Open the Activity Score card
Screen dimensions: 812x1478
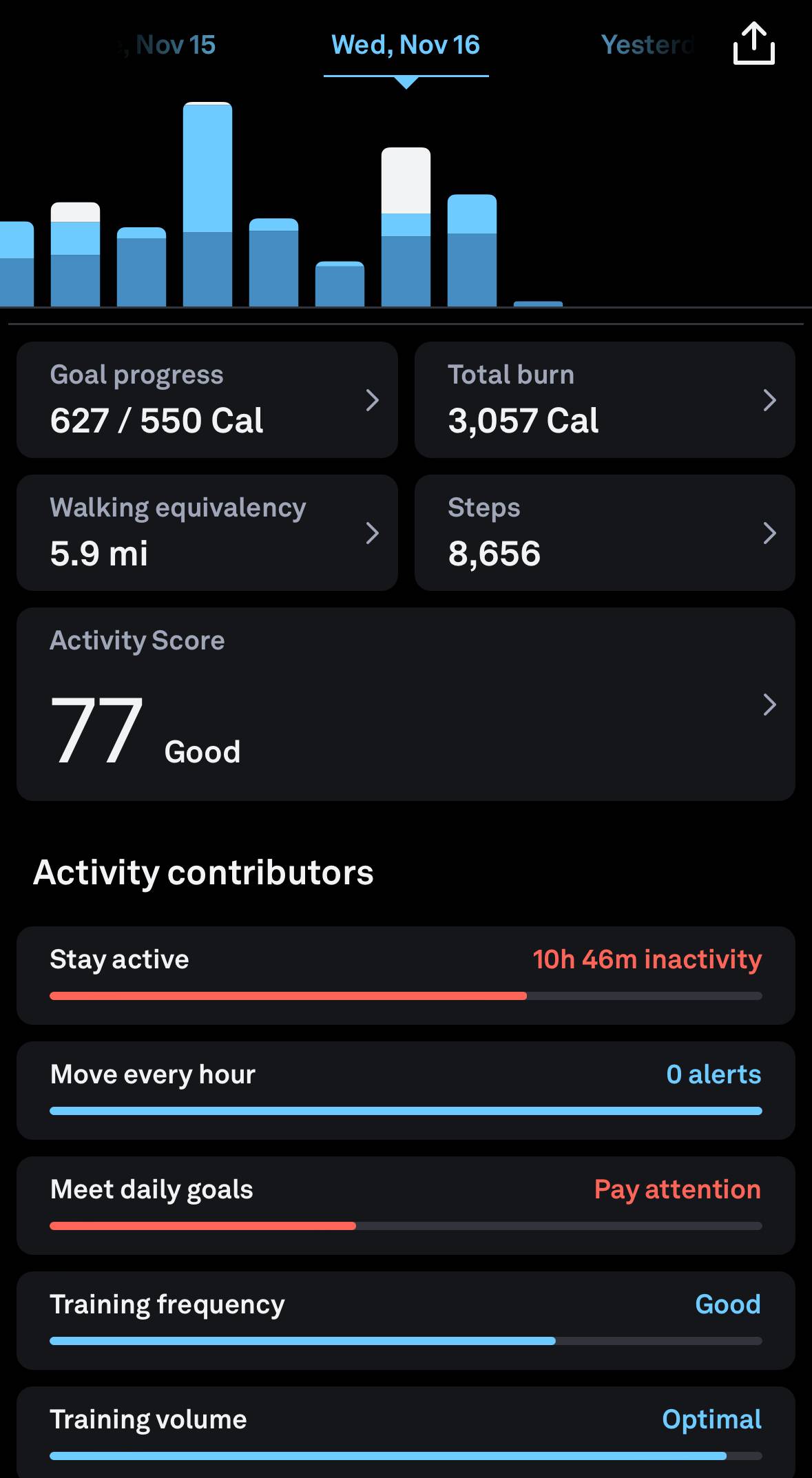[x=406, y=704]
